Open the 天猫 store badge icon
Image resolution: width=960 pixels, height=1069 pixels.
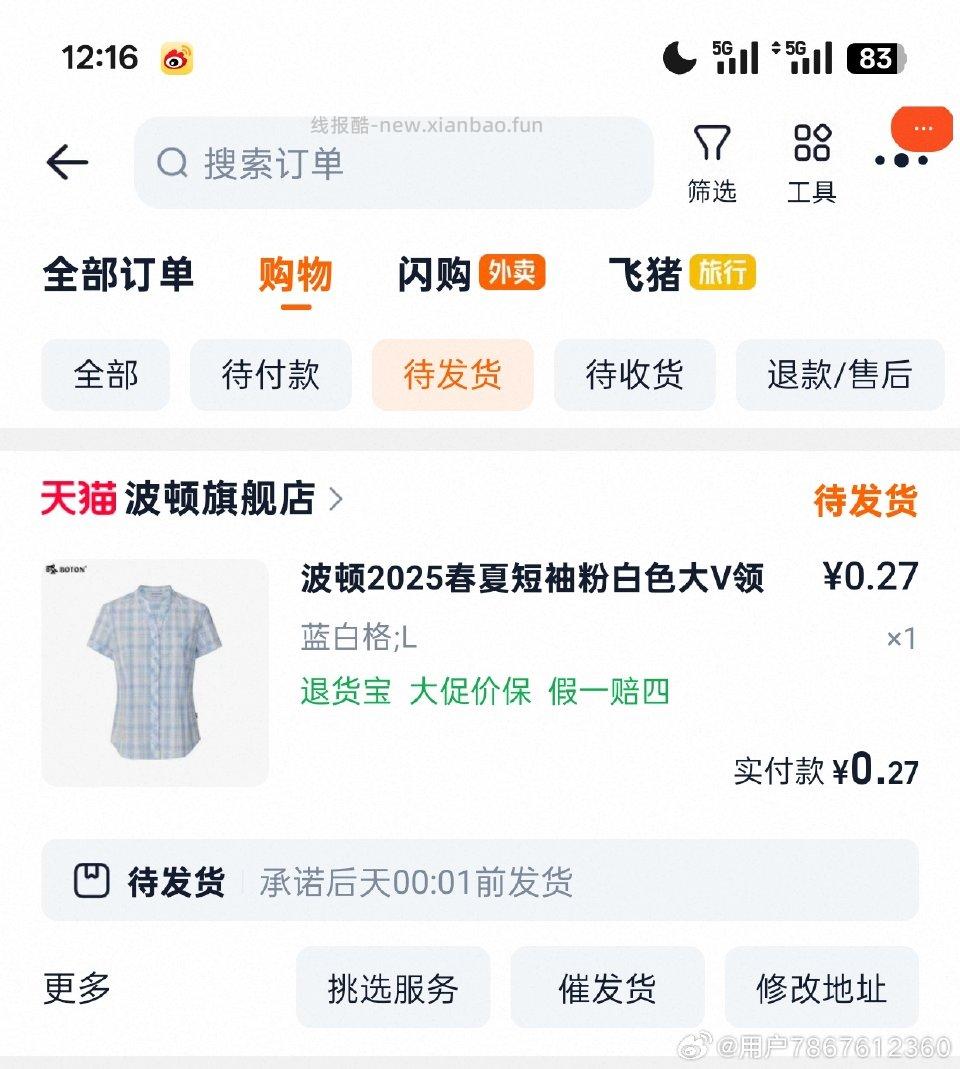pyautogui.click(x=80, y=500)
